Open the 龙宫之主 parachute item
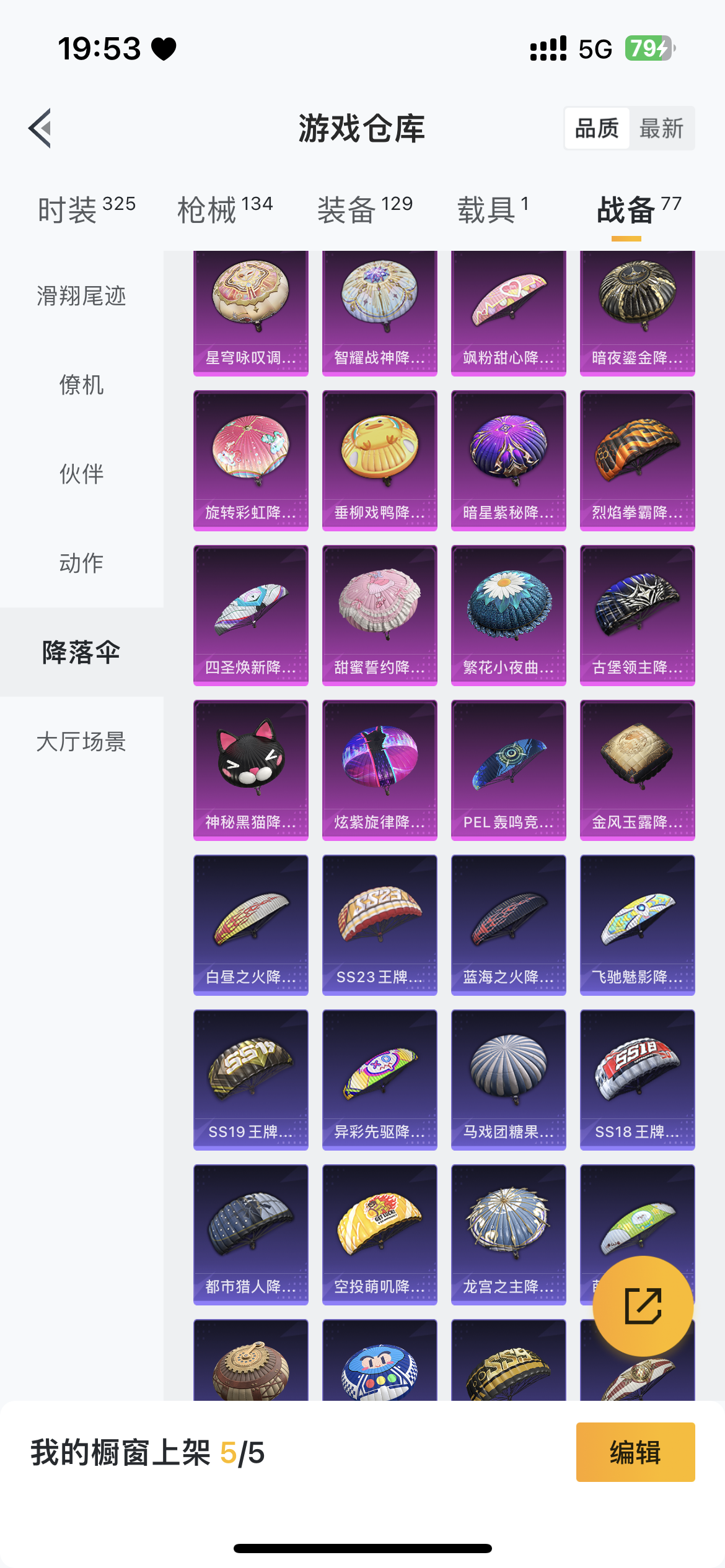725x1568 pixels. [x=508, y=1234]
